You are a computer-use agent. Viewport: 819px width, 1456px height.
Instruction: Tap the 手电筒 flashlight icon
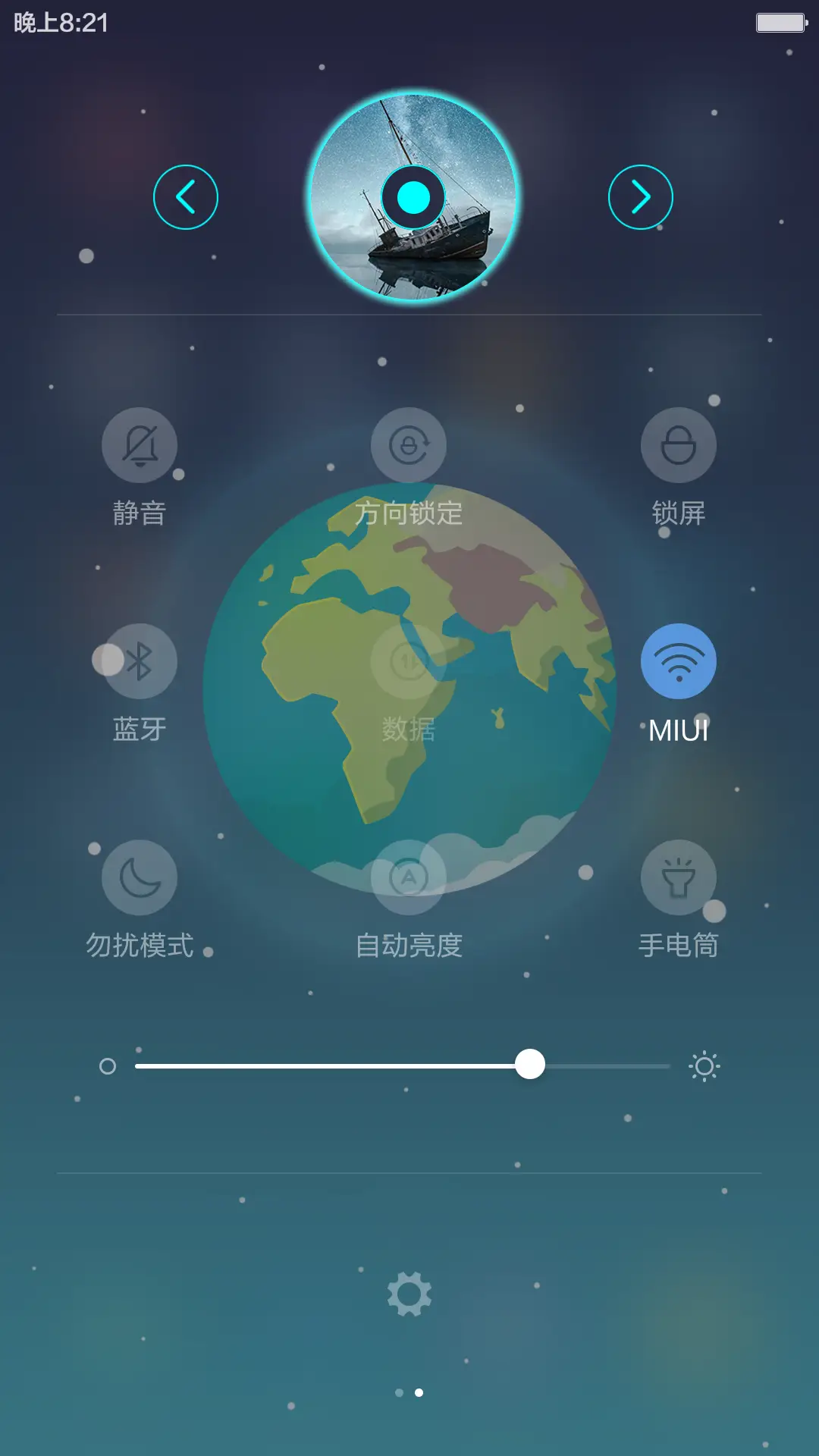pyautogui.click(x=679, y=877)
